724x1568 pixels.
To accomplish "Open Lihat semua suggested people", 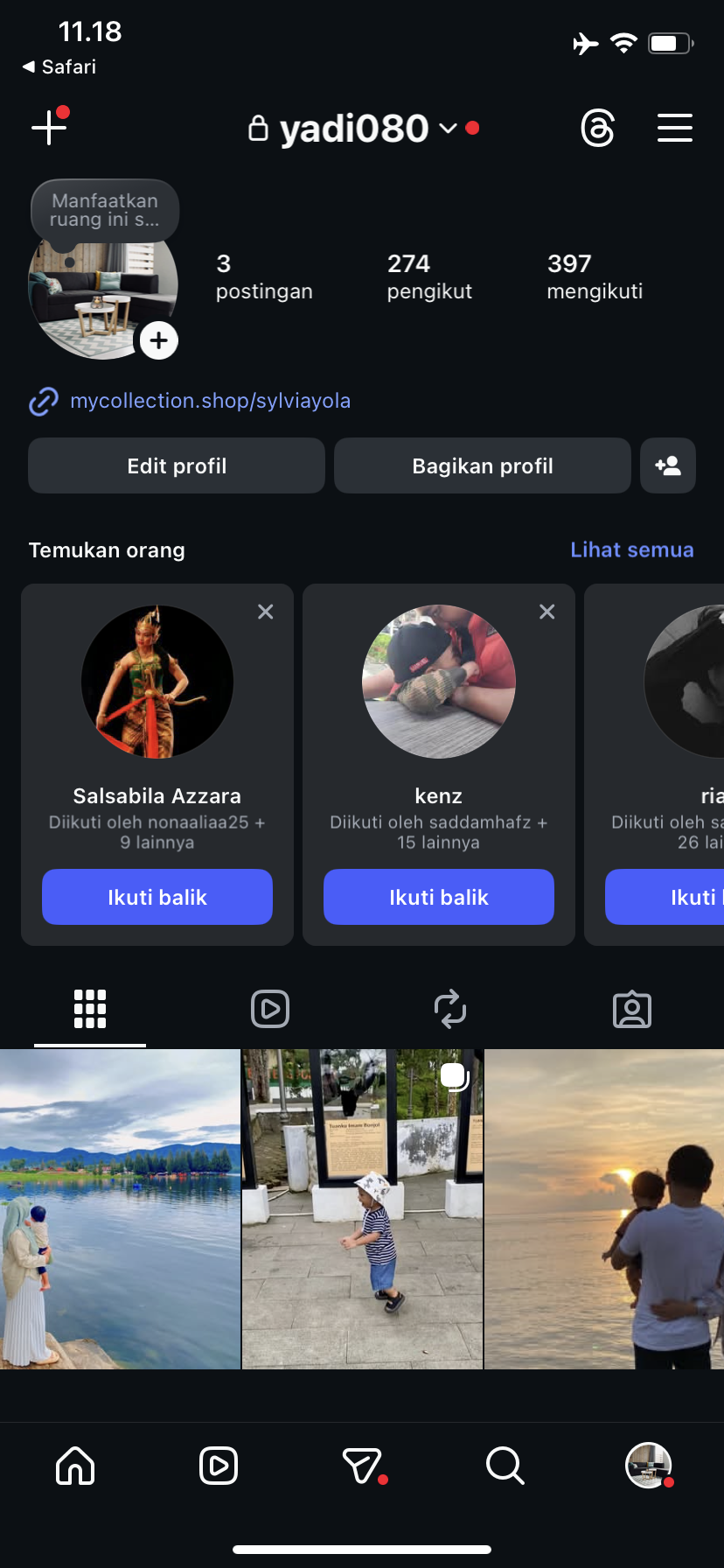I will [631, 549].
